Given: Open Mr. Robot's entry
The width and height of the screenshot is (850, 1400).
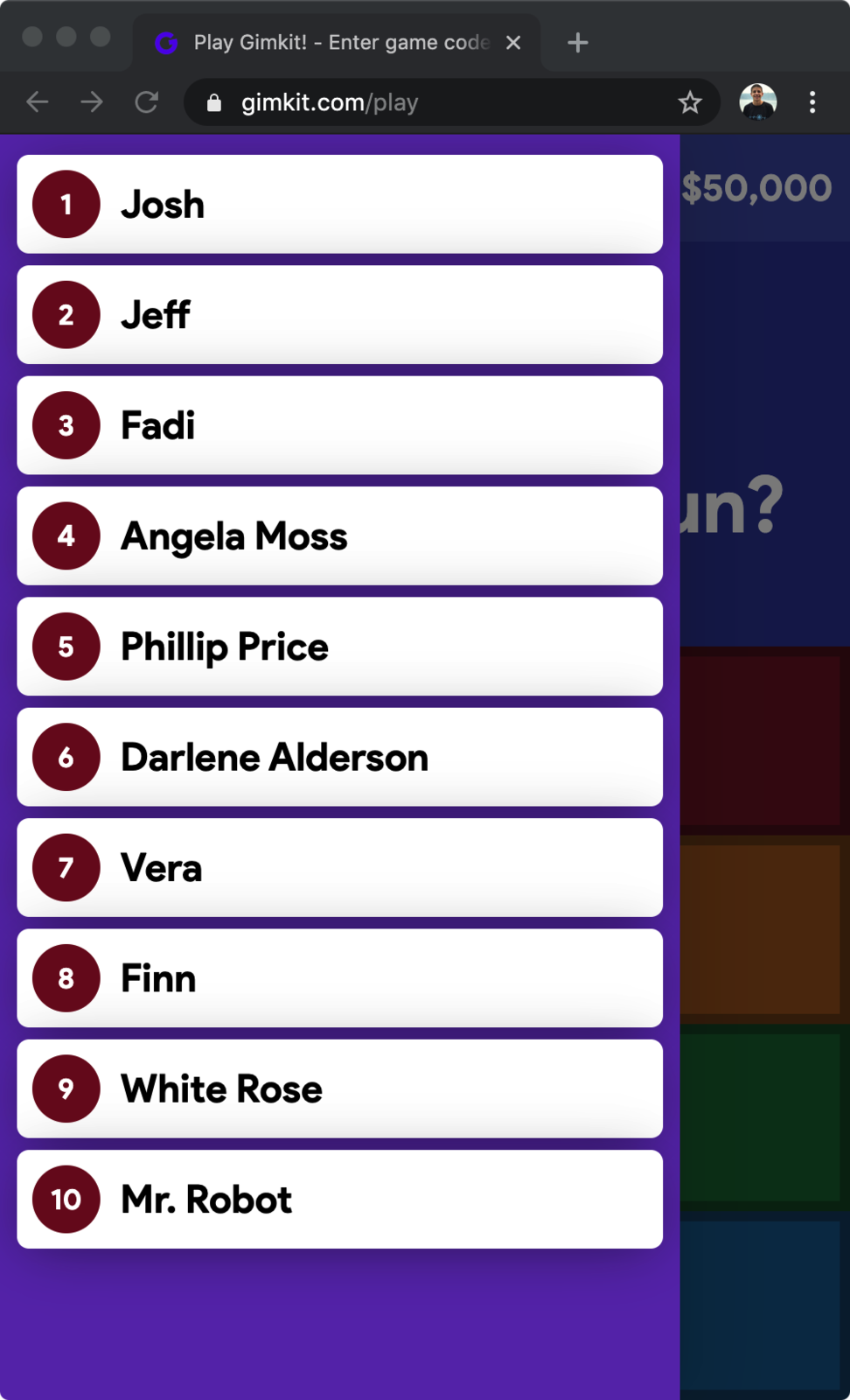Looking at the screenshot, I should click(339, 1200).
